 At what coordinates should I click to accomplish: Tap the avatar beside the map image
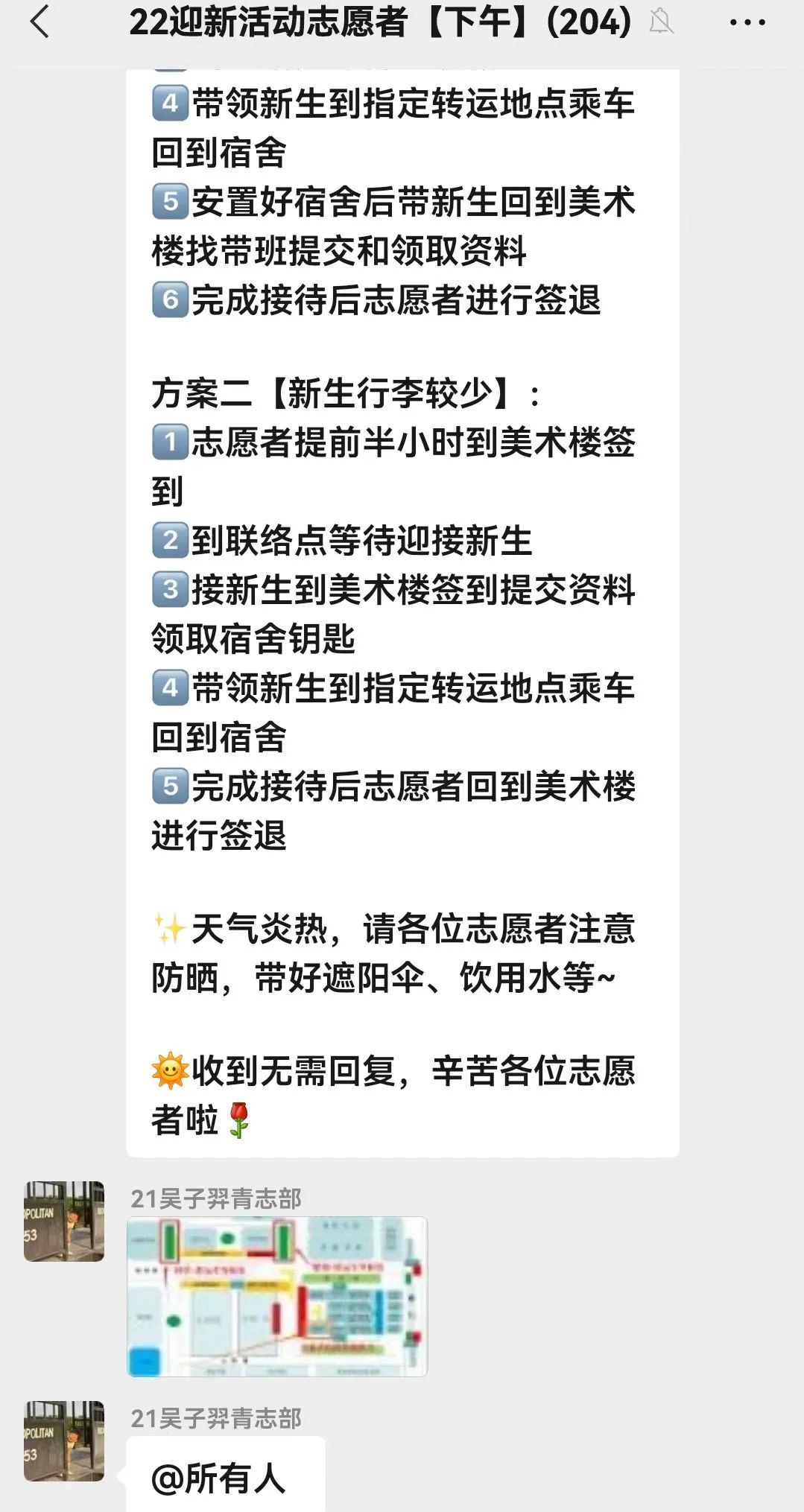click(64, 1221)
